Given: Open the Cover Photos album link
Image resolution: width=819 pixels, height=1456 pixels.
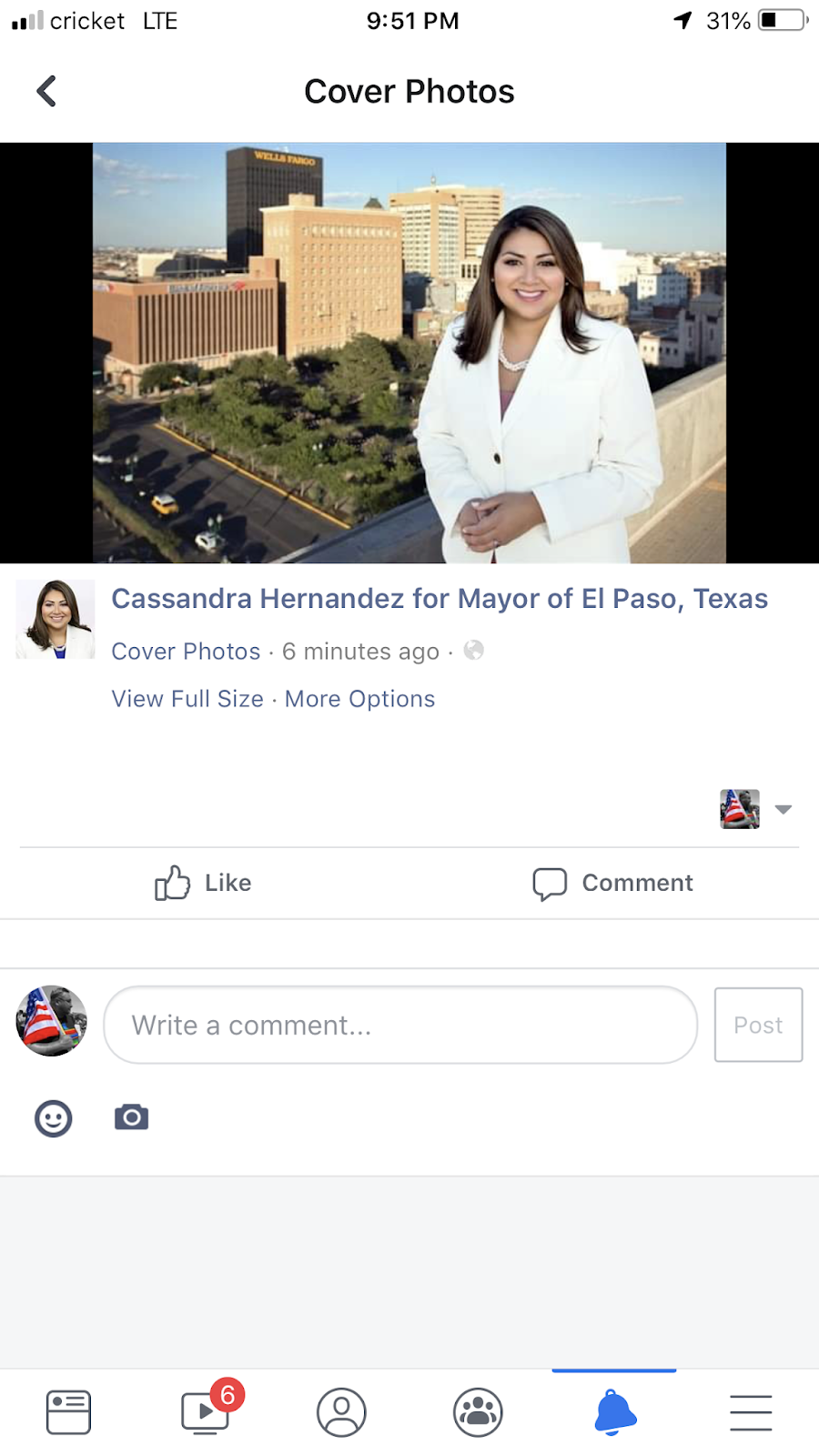Looking at the screenshot, I should click(x=186, y=652).
